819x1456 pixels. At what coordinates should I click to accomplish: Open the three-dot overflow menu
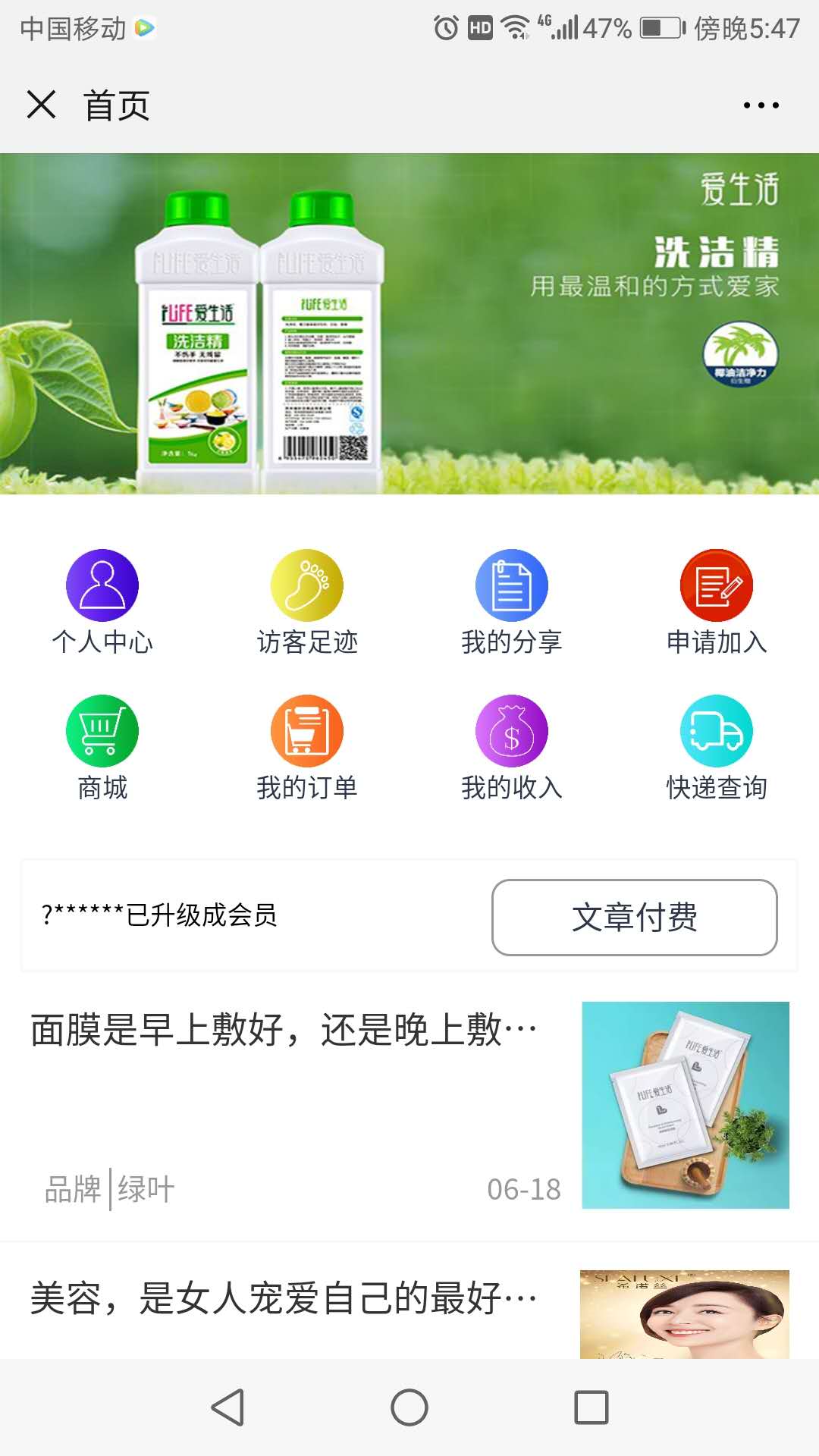761,105
